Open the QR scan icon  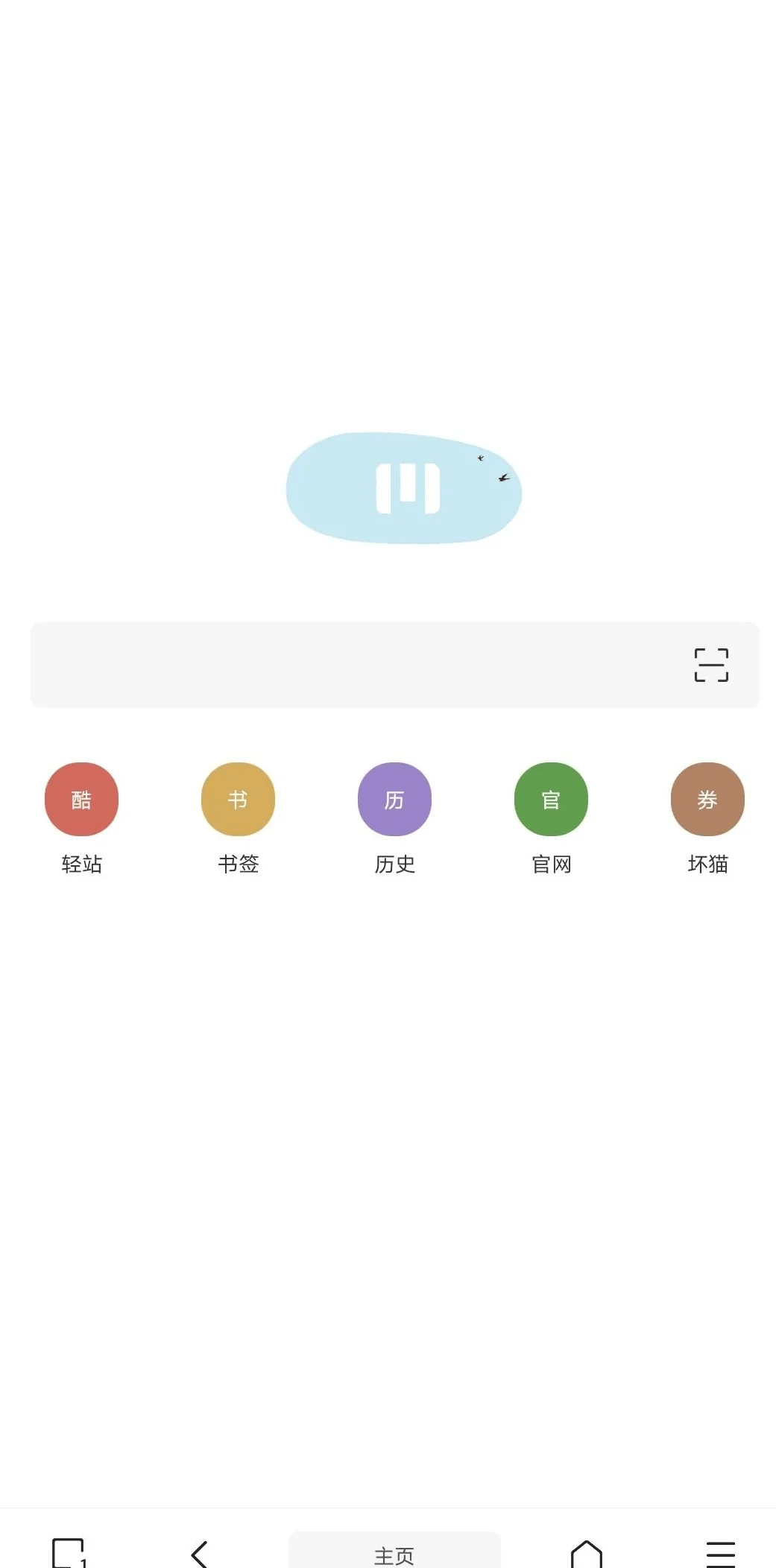(711, 665)
